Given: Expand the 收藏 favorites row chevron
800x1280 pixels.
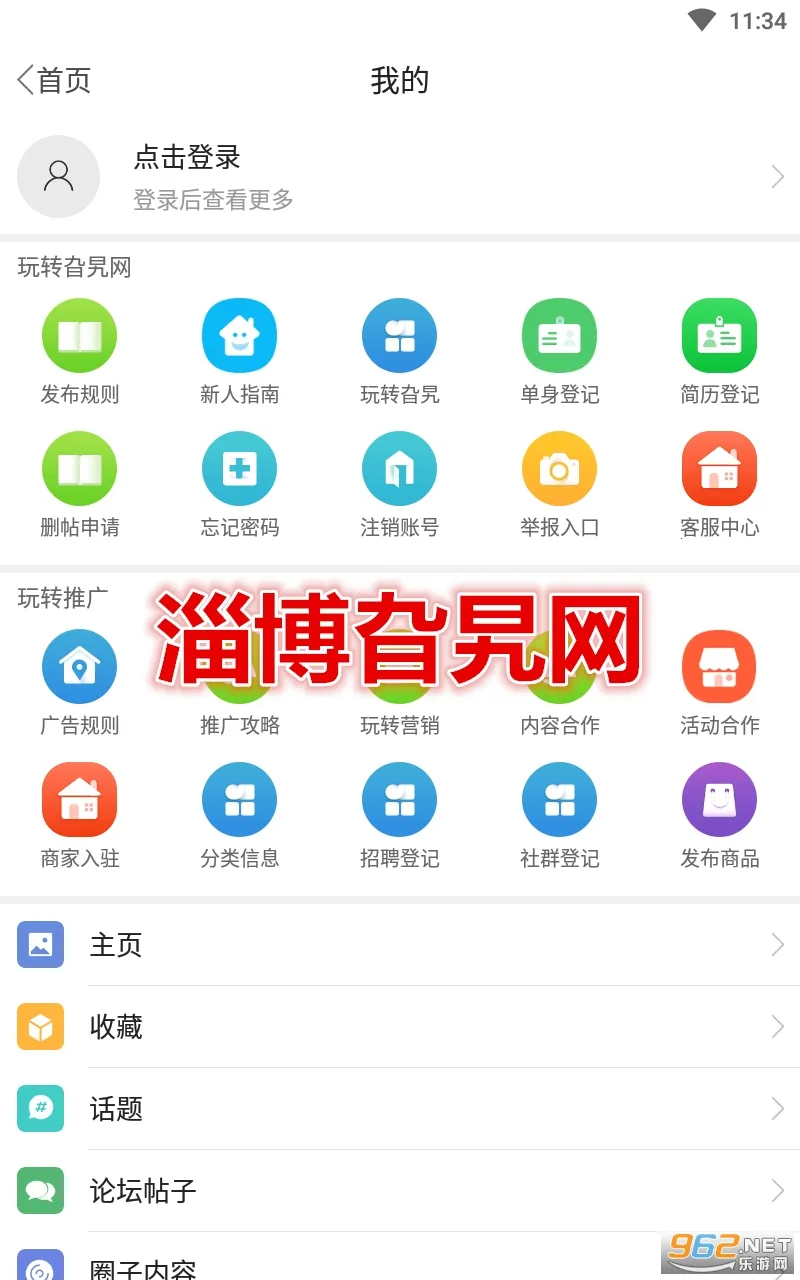Looking at the screenshot, I should click(x=777, y=1026).
